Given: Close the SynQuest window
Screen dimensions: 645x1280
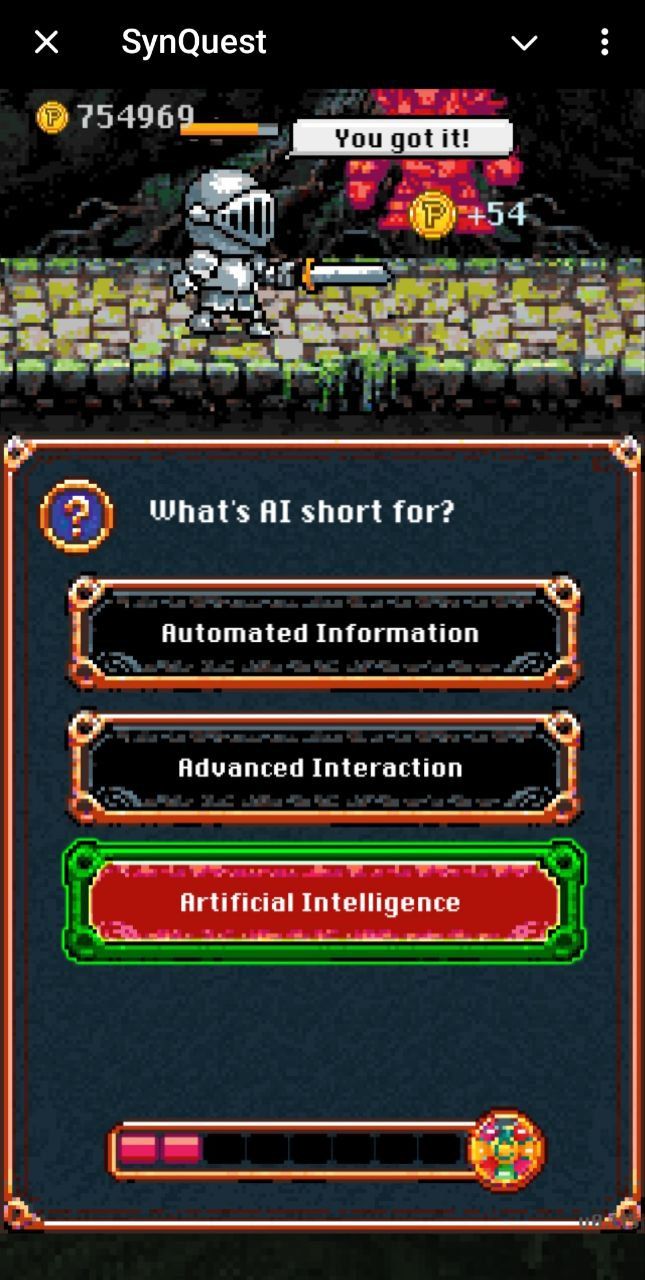Looking at the screenshot, I should click(46, 42).
